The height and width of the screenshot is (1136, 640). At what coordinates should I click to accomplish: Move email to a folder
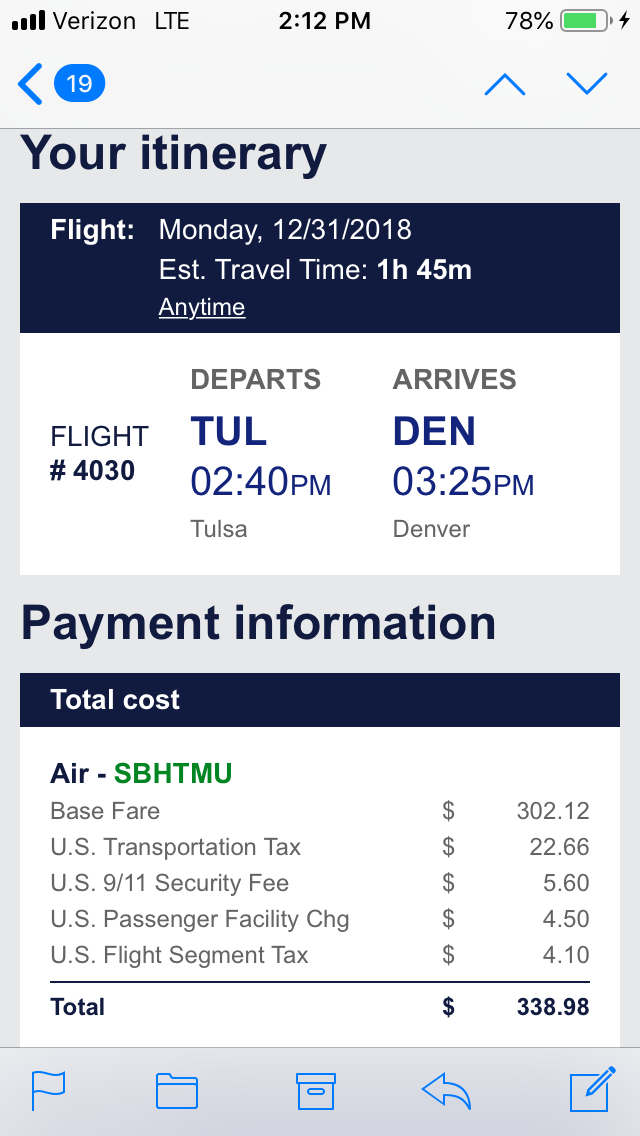pos(177,1091)
